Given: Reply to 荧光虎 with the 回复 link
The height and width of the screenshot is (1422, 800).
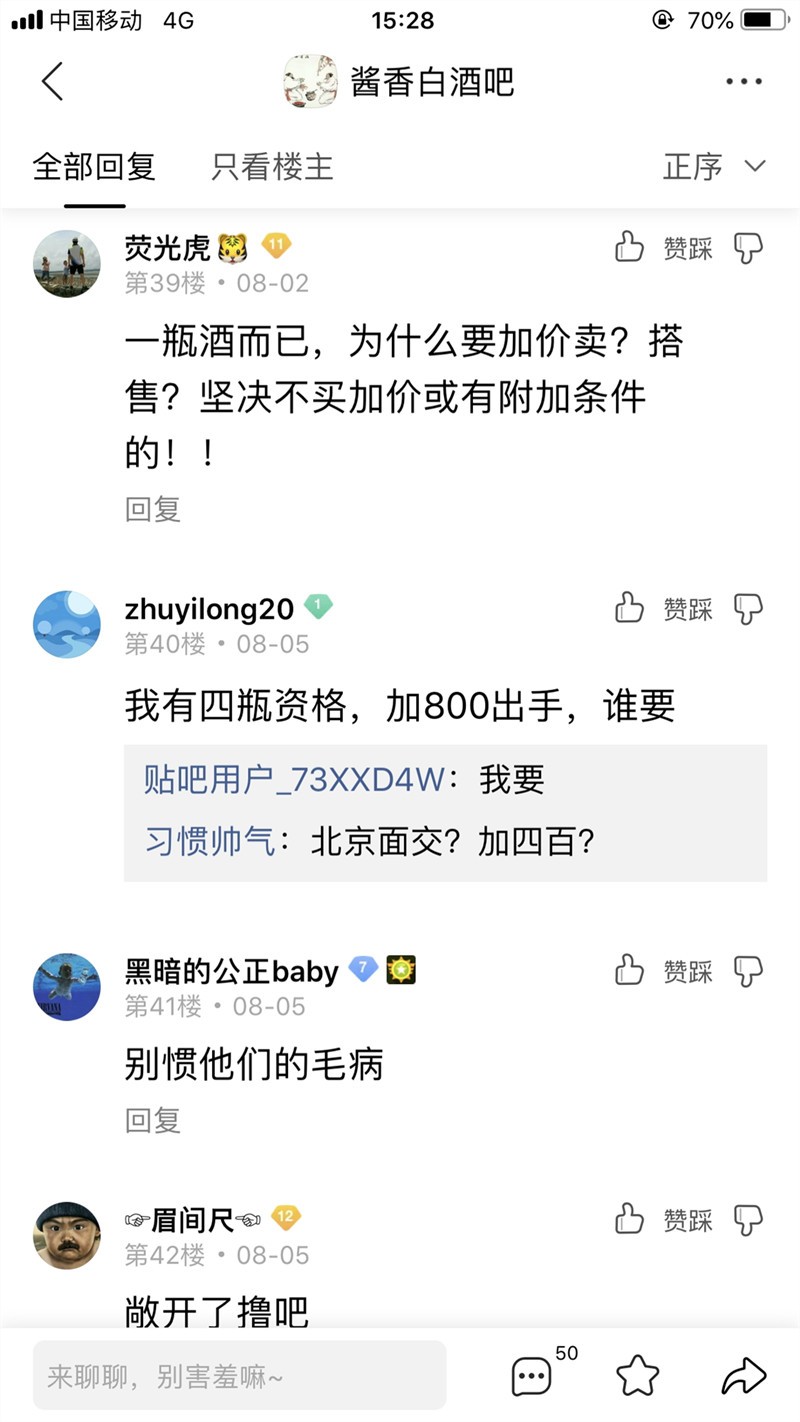Looking at the screenshot, I should [x=153, y=509].
